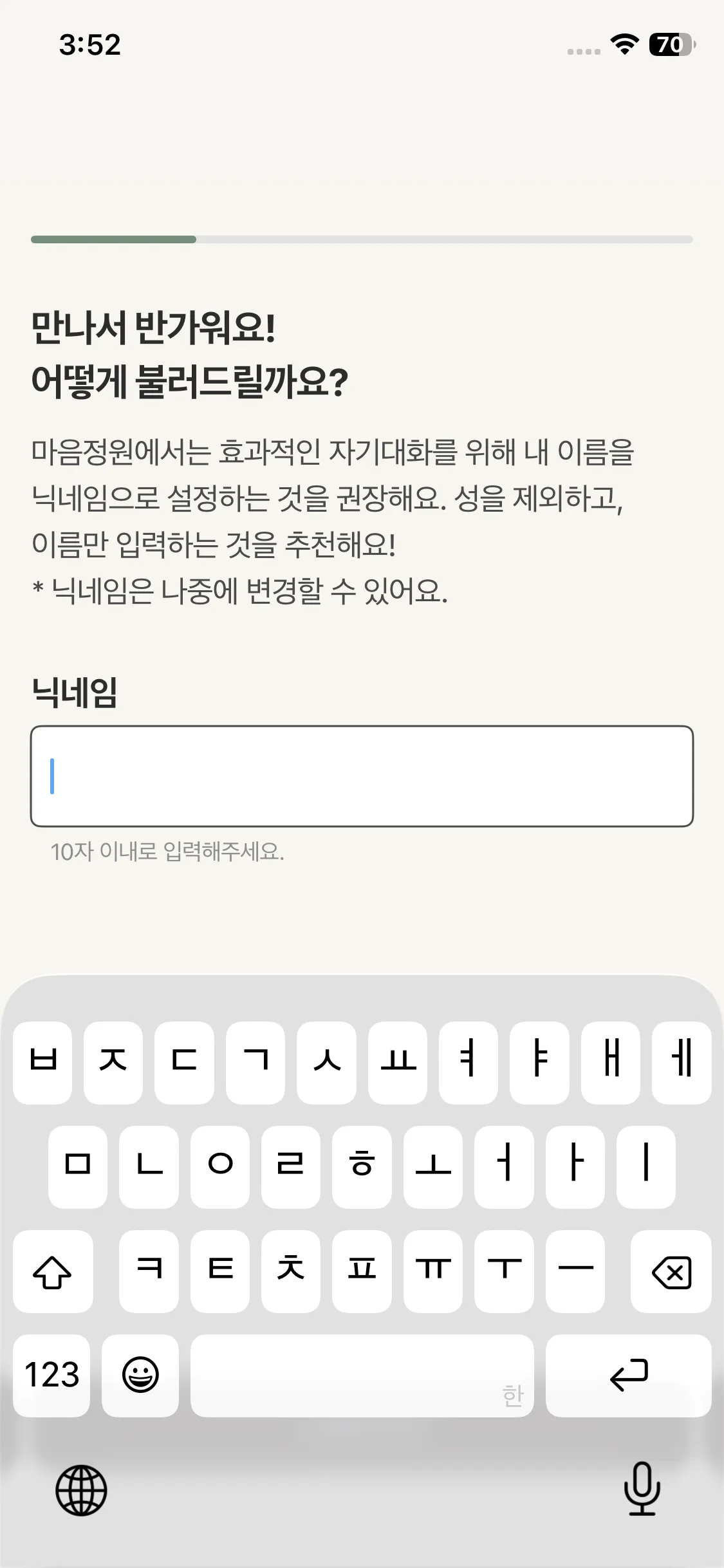Tap the onboarding progress bar at the top
This screenshot has width=724, height=1568.
pyautogui.click(x=362, y=239)
